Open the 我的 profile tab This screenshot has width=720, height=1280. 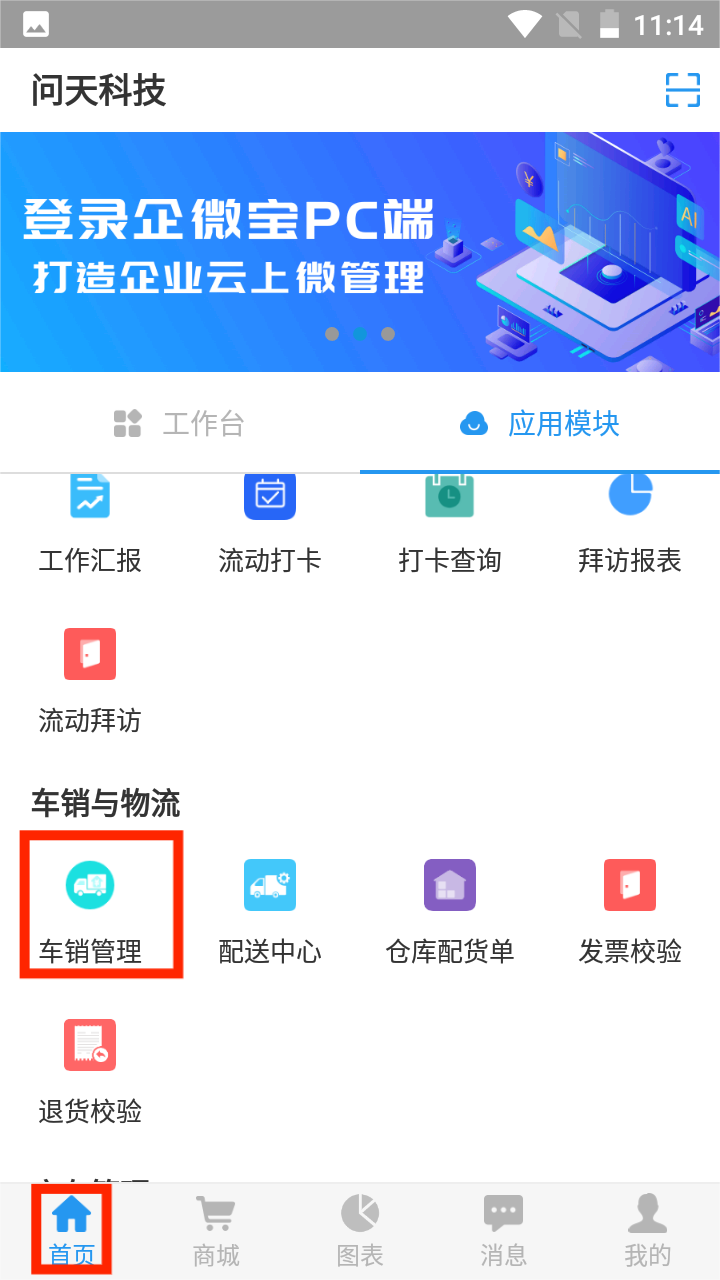[648, 1230]
